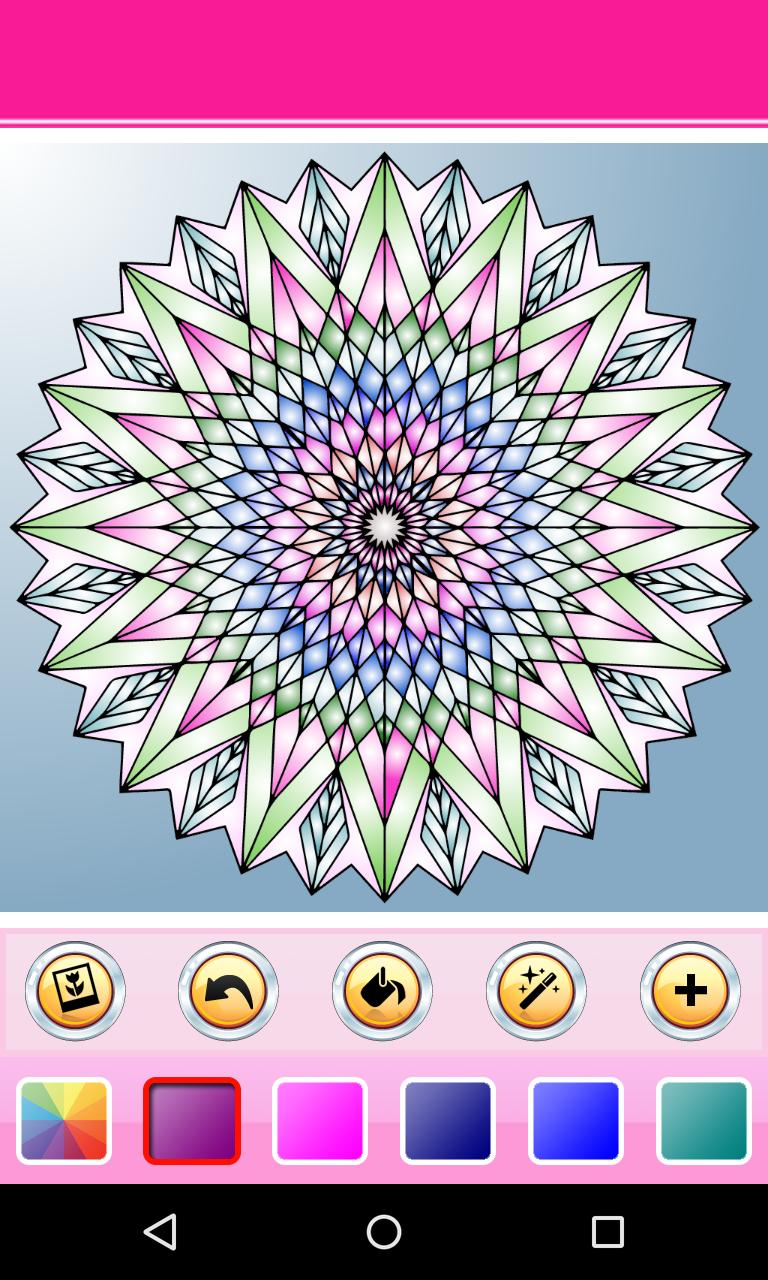Select the bright blue color swatch
The image size is (768, 1280).
pos(576,1121)
